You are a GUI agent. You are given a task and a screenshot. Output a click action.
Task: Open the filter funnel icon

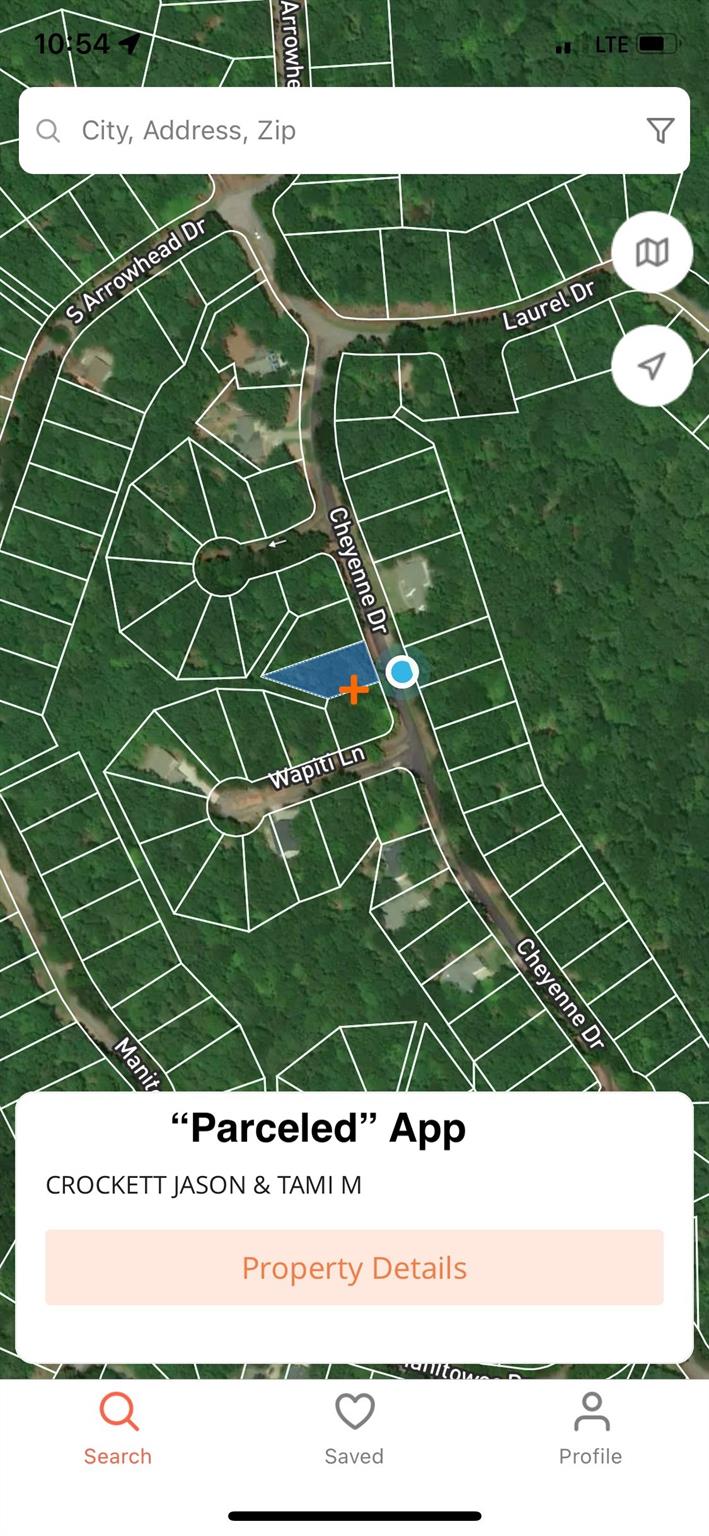coord(660,131)
